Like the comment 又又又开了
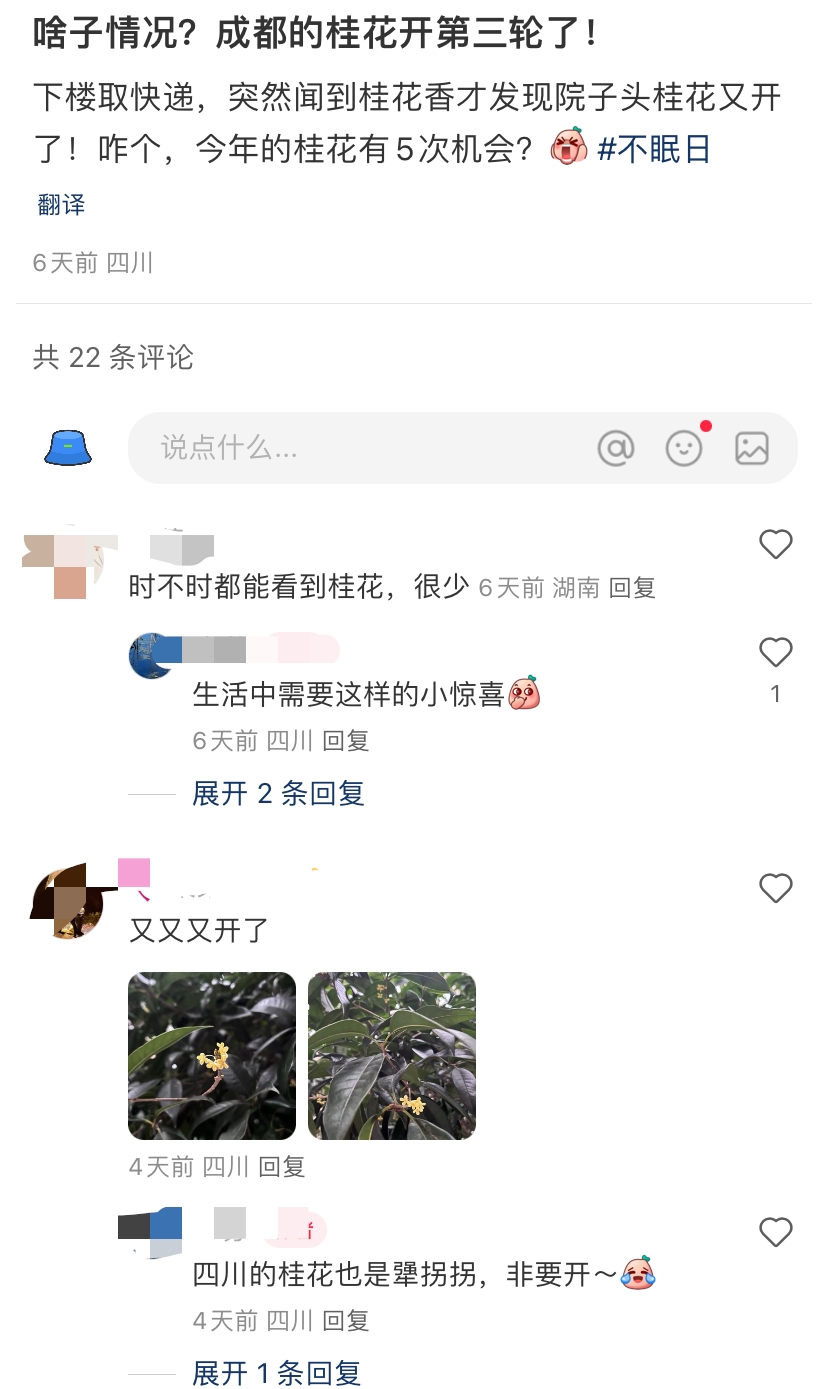 pyautogui.click(x=775, y=888)
